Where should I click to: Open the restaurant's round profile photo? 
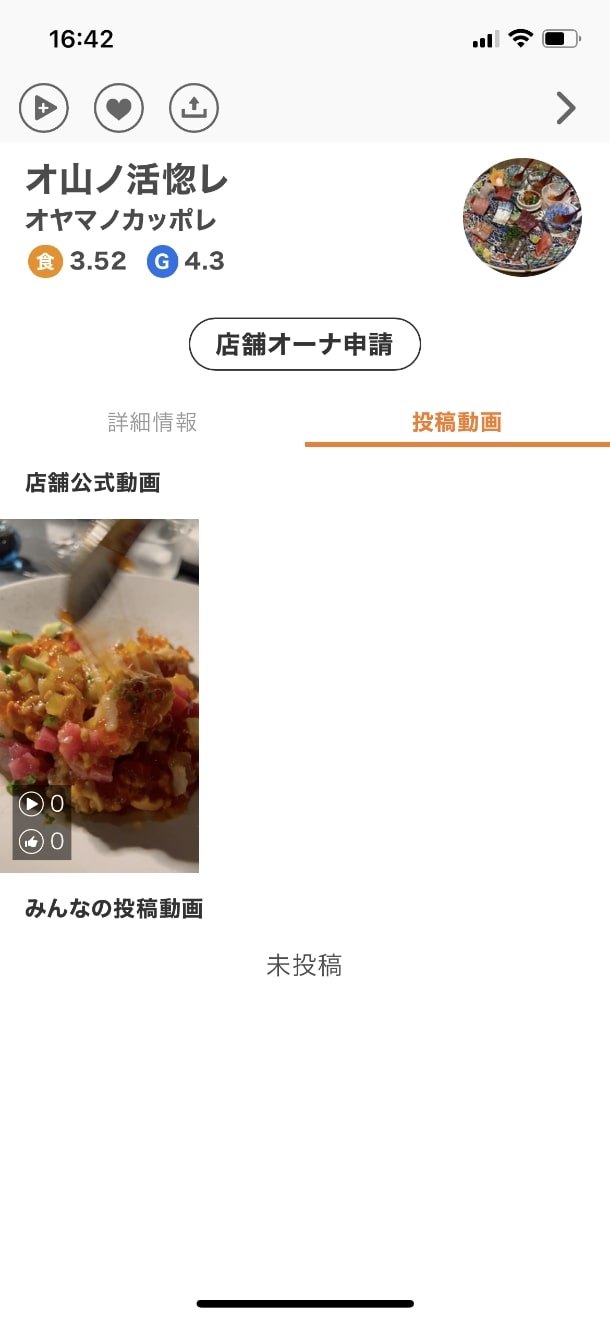pyautogui.click(x=522, y=217)
